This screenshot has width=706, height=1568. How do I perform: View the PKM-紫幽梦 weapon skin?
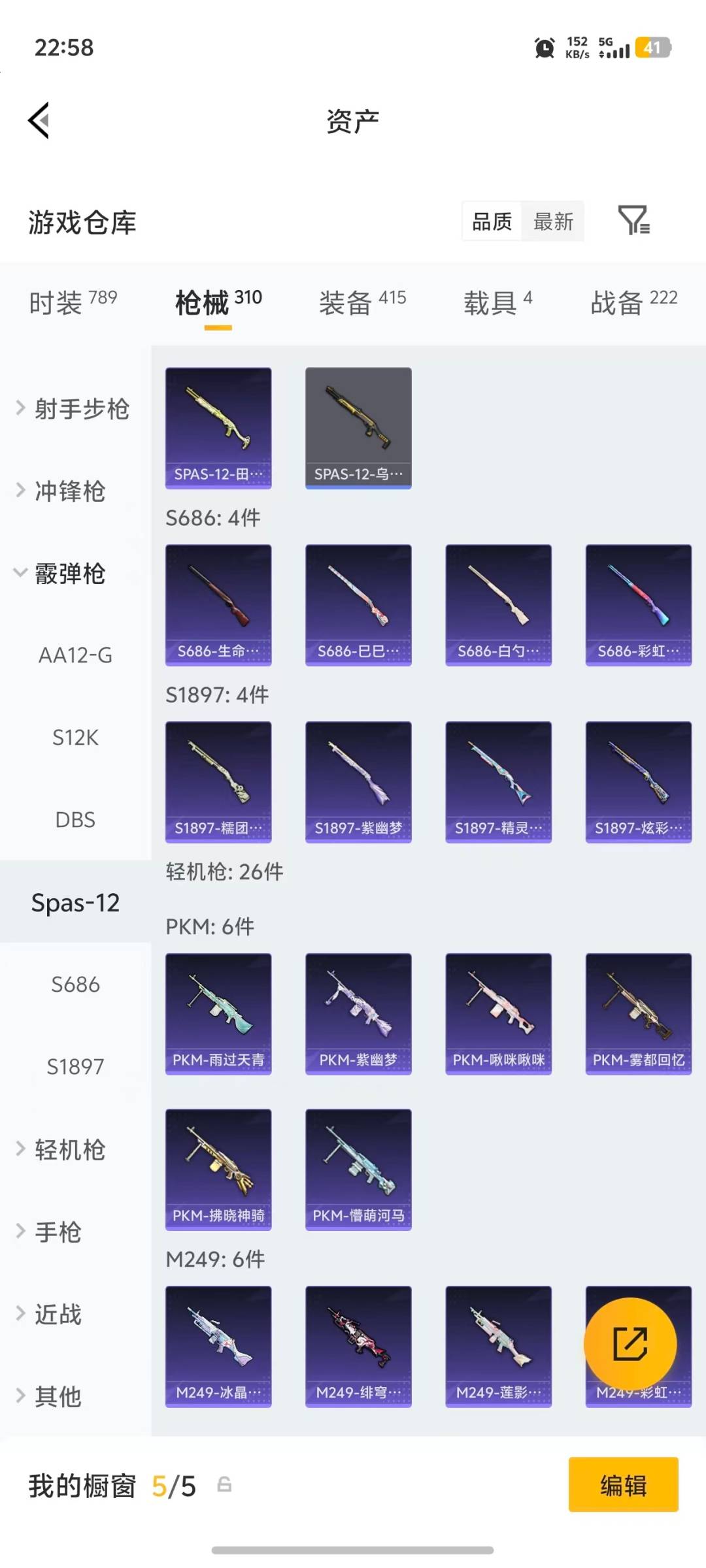point(358,1013)
